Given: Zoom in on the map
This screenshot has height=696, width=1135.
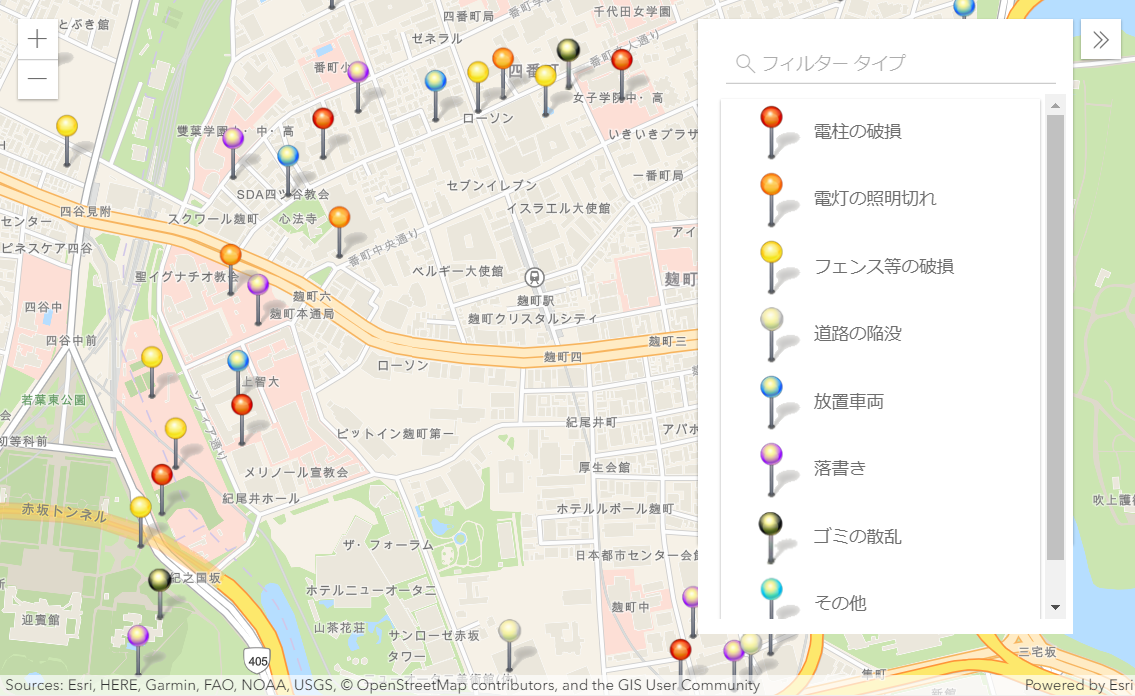Looking at the screenshot, I should 38,39.
